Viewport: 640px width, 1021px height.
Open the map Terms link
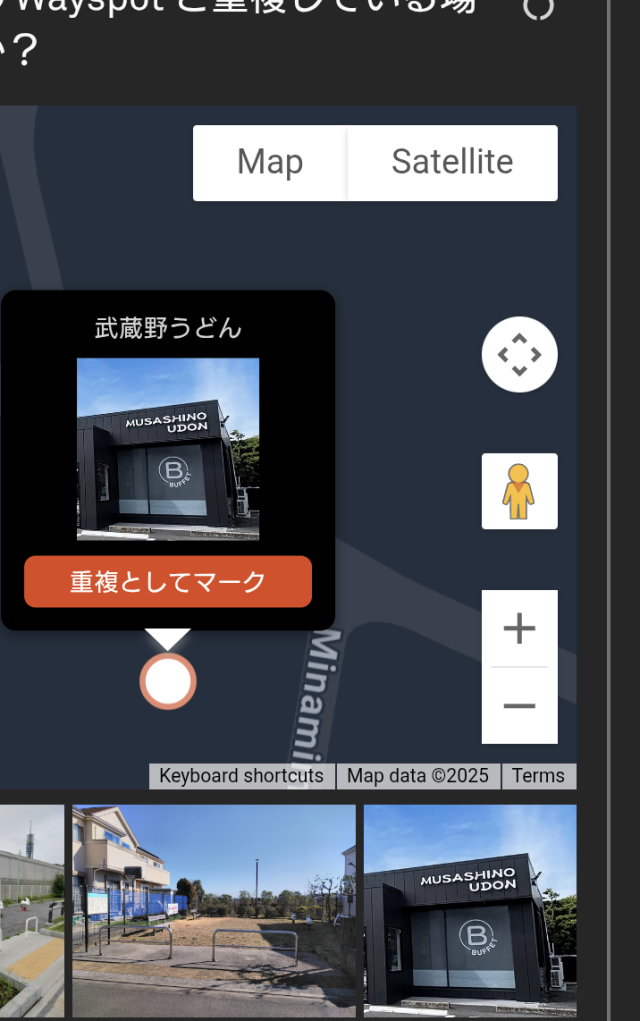point(538,776)
